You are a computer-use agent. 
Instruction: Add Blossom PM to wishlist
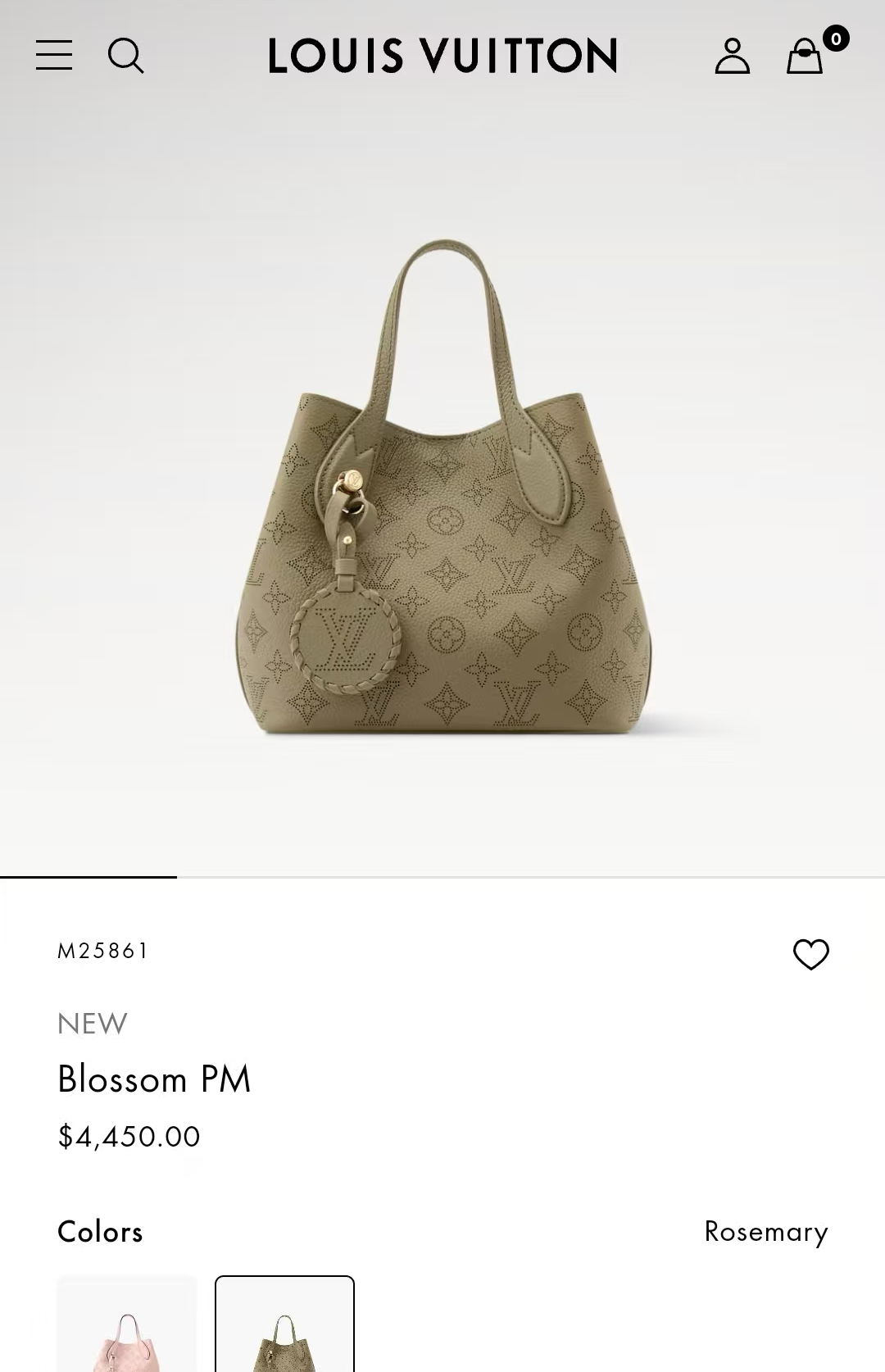[810, 954]
